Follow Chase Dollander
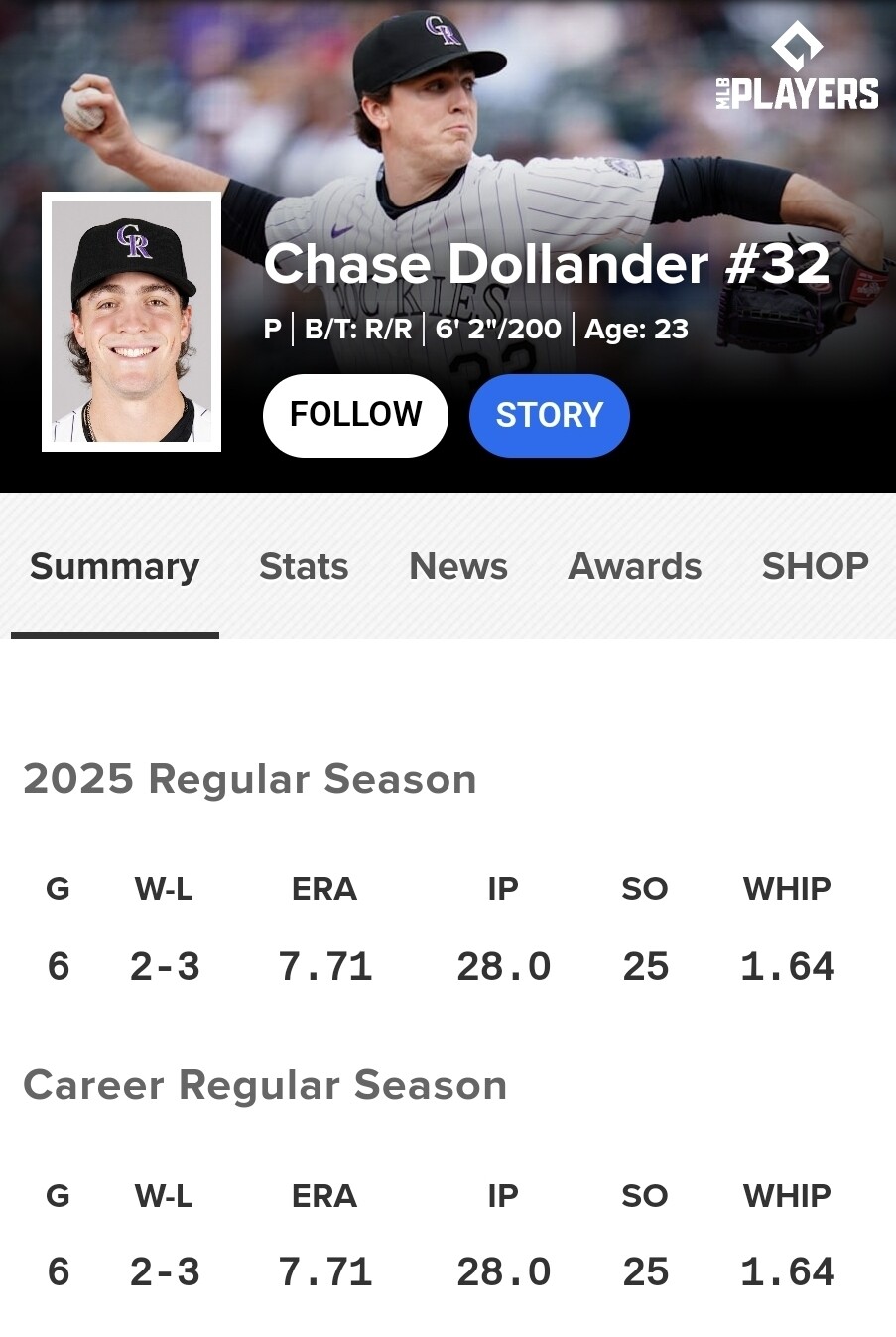This screenshot has width=896, height=1337. tap(355, 415)
